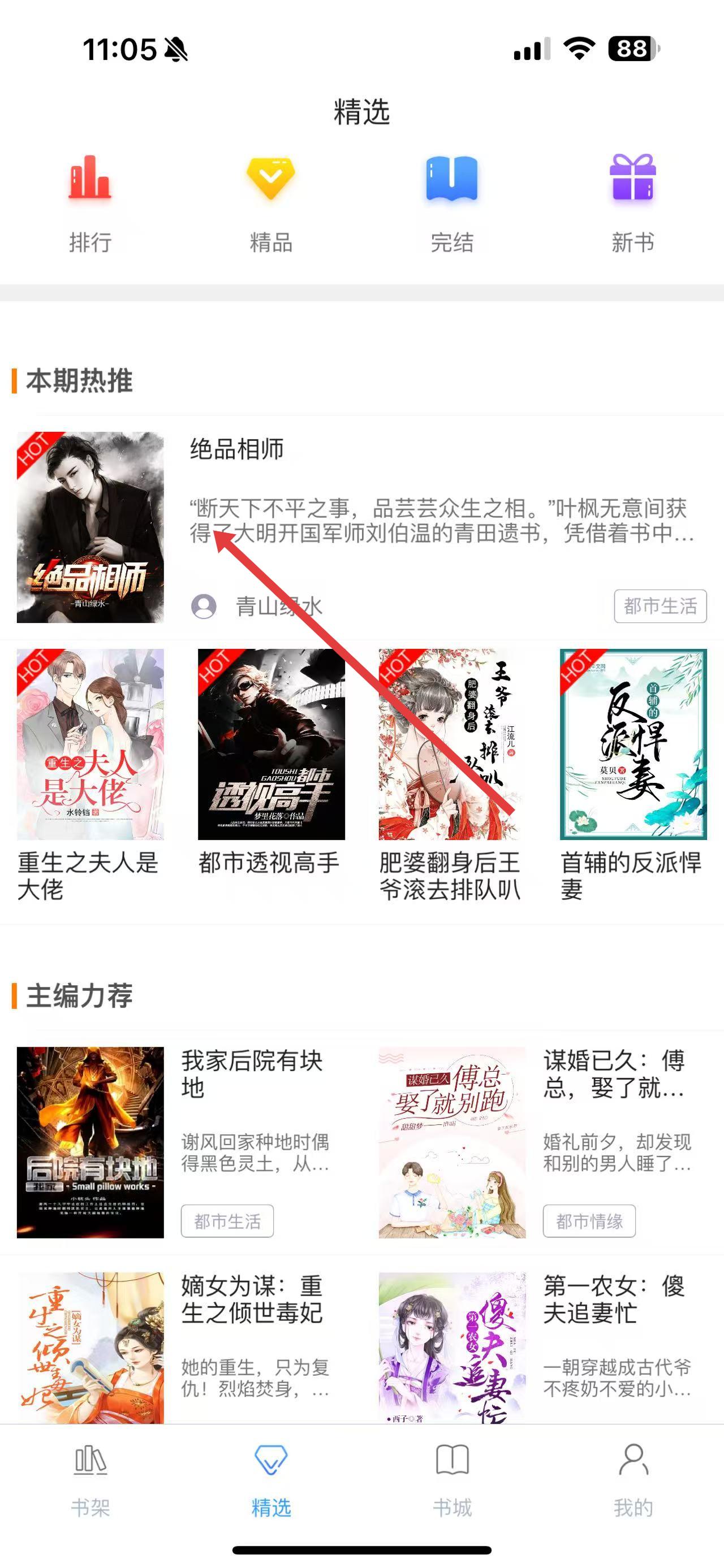Screen dimensions: 724x1568
Task: Tap the 都市生活 tag on 绝品相师
Action: [x=660, y=605]
